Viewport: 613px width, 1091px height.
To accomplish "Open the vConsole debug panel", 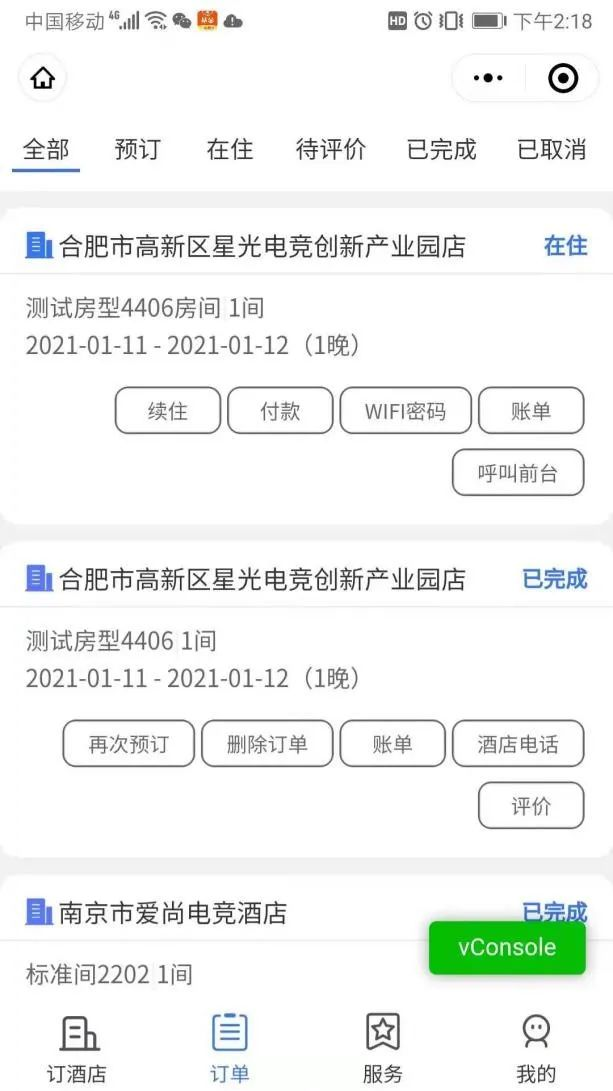I will click(507, 948).
